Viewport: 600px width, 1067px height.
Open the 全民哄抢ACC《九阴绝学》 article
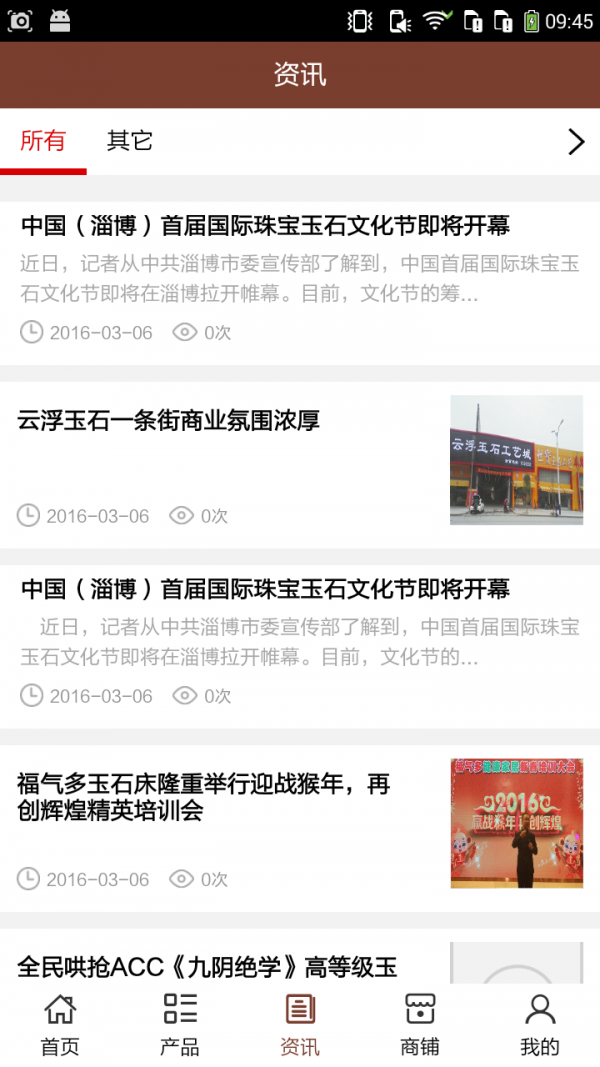tap(208, 966)
